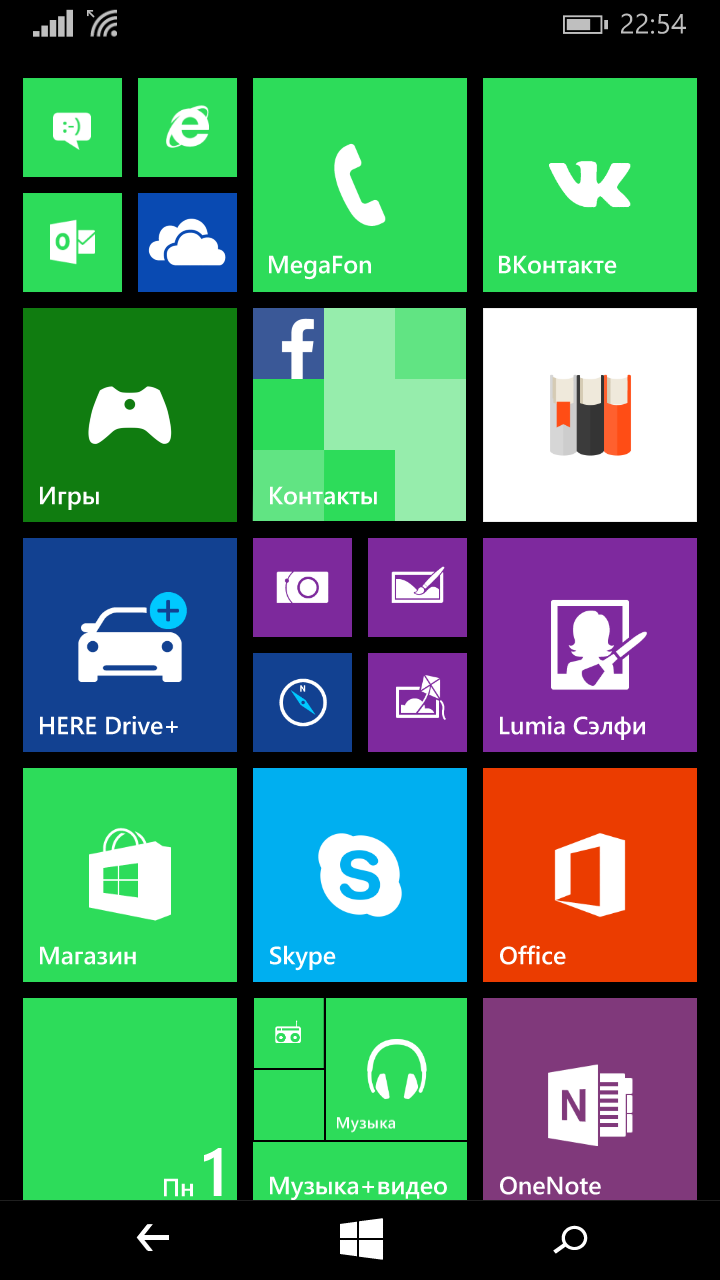Image resolution: width=720 pixels, height=1280 pixels.
Task: Open the Office tile
Action: 590,875
